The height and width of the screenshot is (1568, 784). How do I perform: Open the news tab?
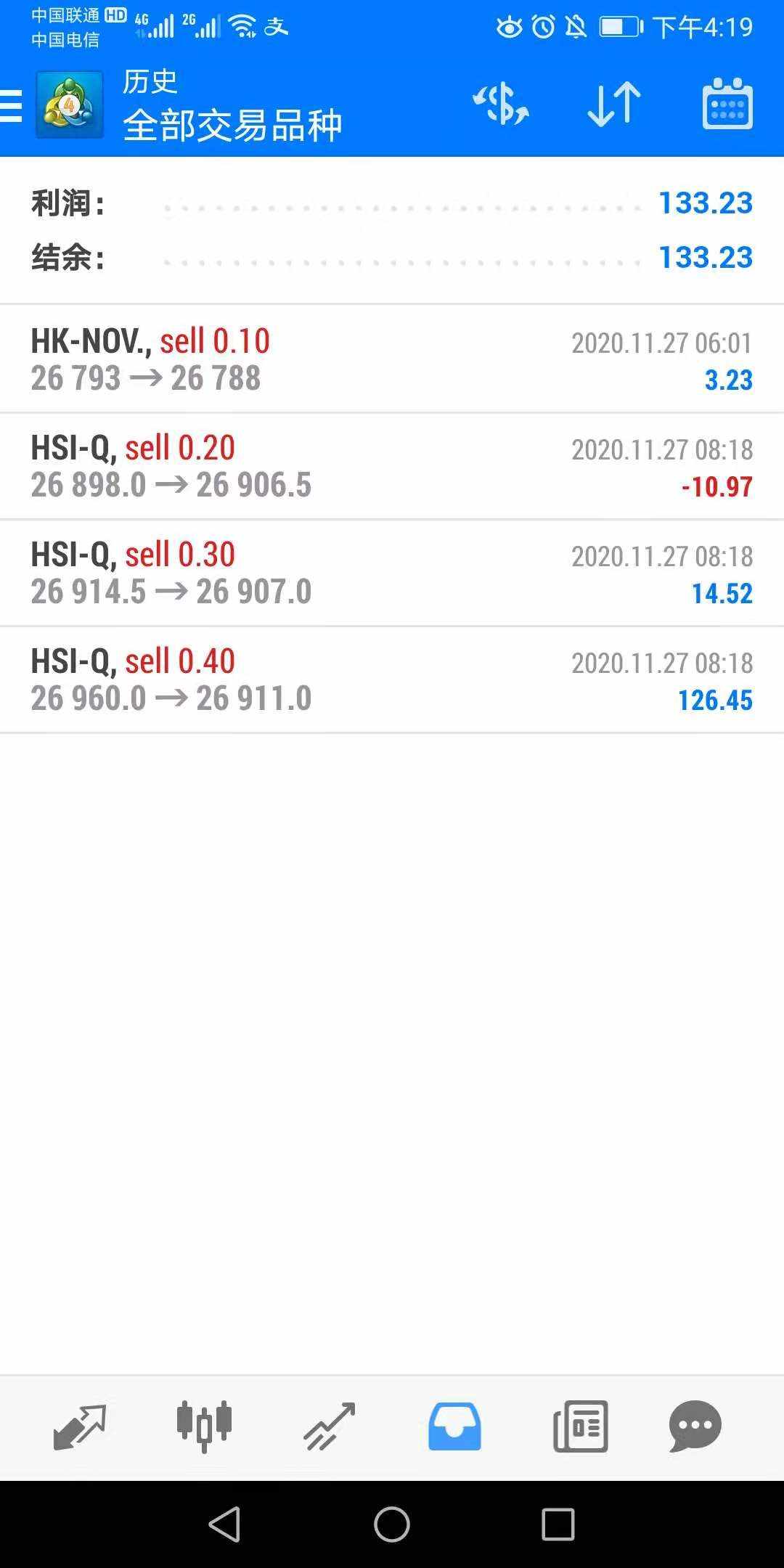point(580,1426)
